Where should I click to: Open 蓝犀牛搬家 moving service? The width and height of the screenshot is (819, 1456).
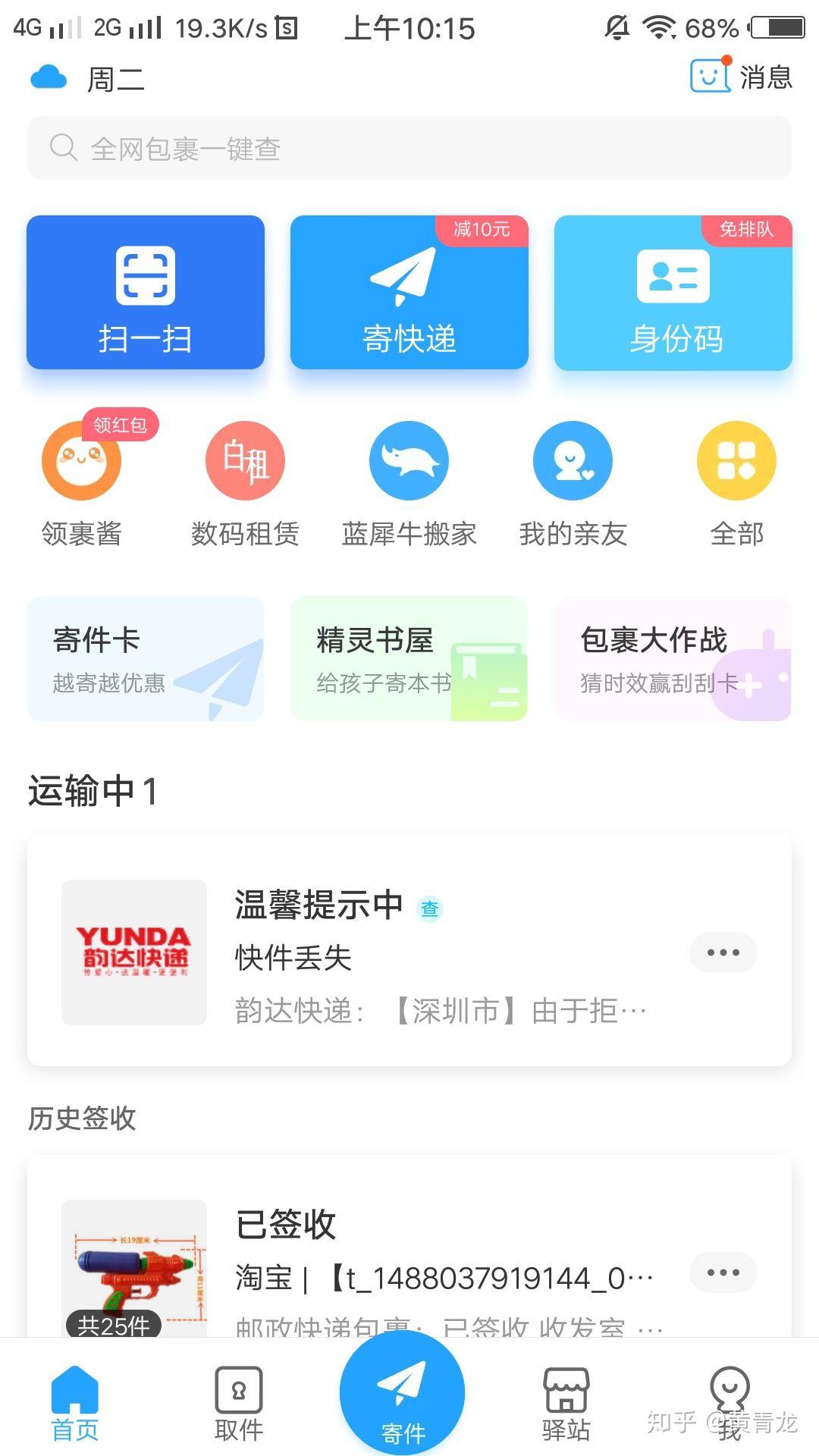click(408, 478)
